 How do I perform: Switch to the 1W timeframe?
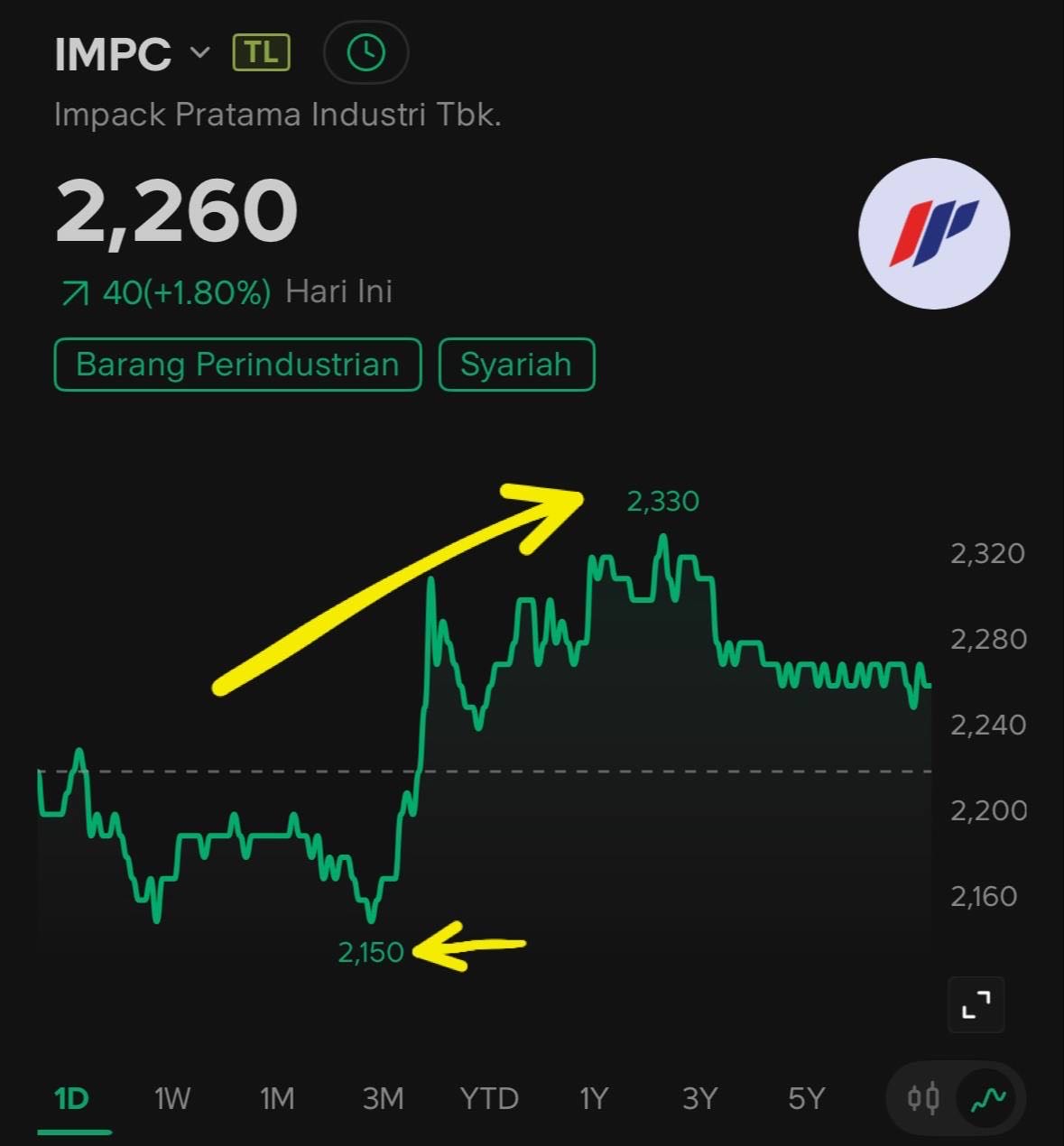(171, 1099)
